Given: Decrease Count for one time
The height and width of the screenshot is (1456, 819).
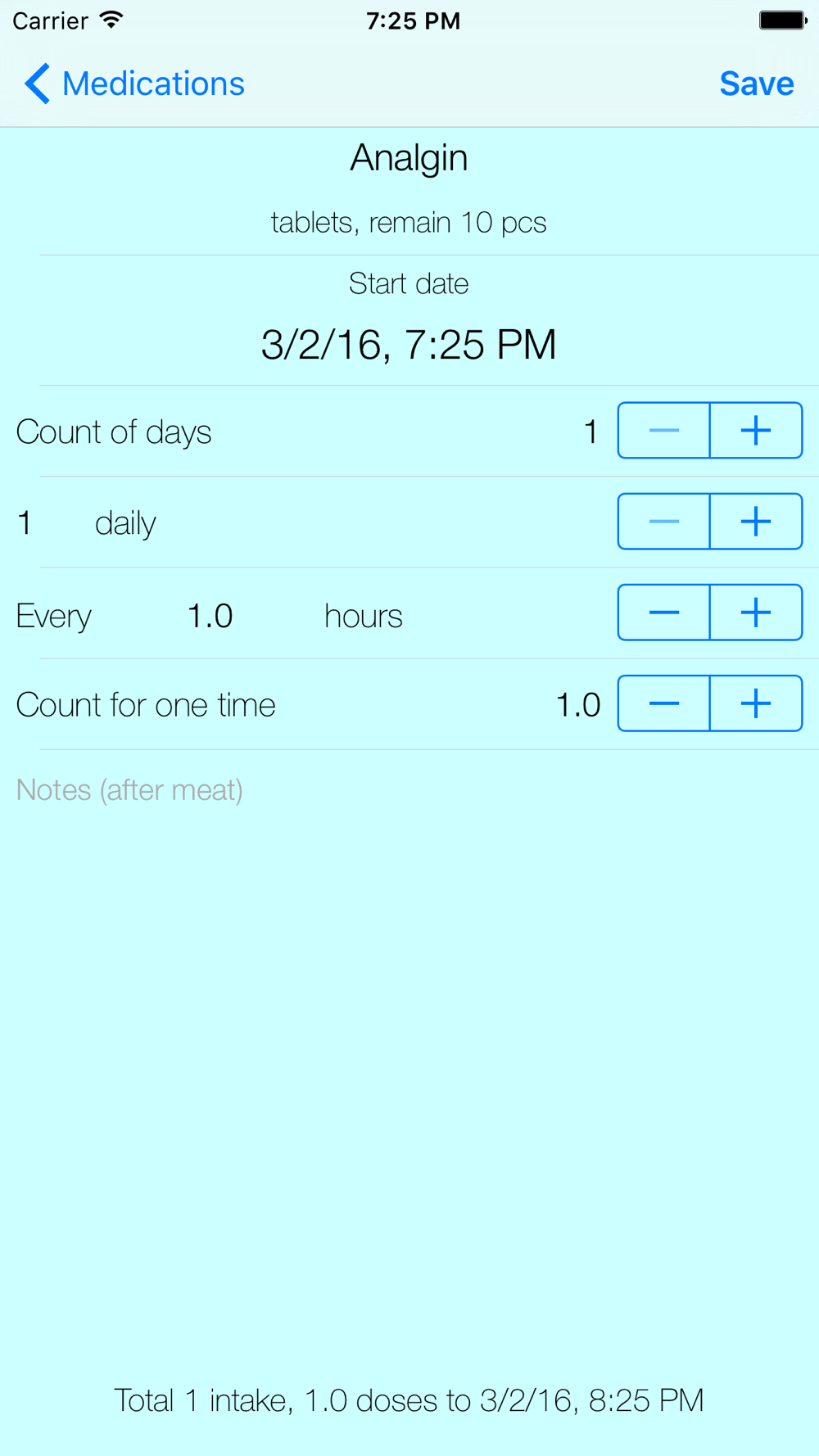Looking at the screenshot, I should 663,703.
